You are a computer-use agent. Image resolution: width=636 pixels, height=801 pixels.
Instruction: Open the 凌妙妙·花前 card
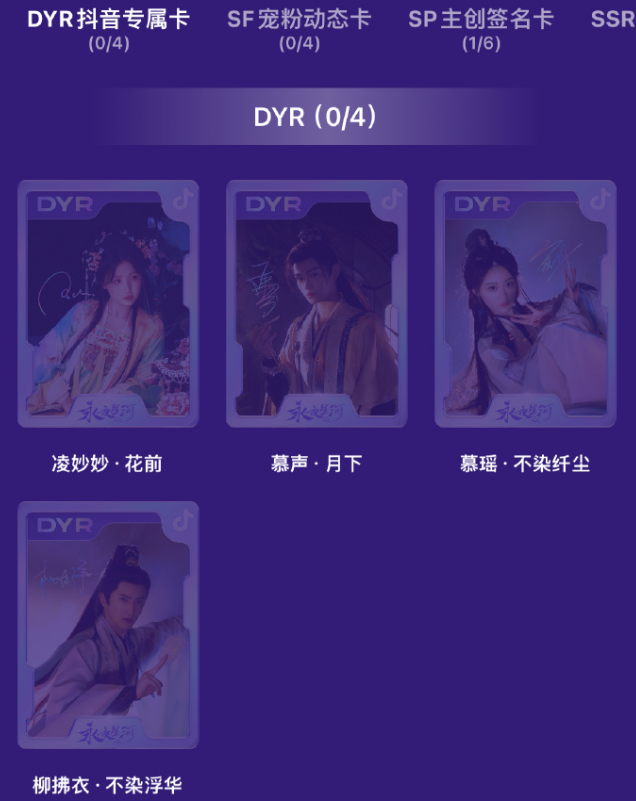coord(108,304)
